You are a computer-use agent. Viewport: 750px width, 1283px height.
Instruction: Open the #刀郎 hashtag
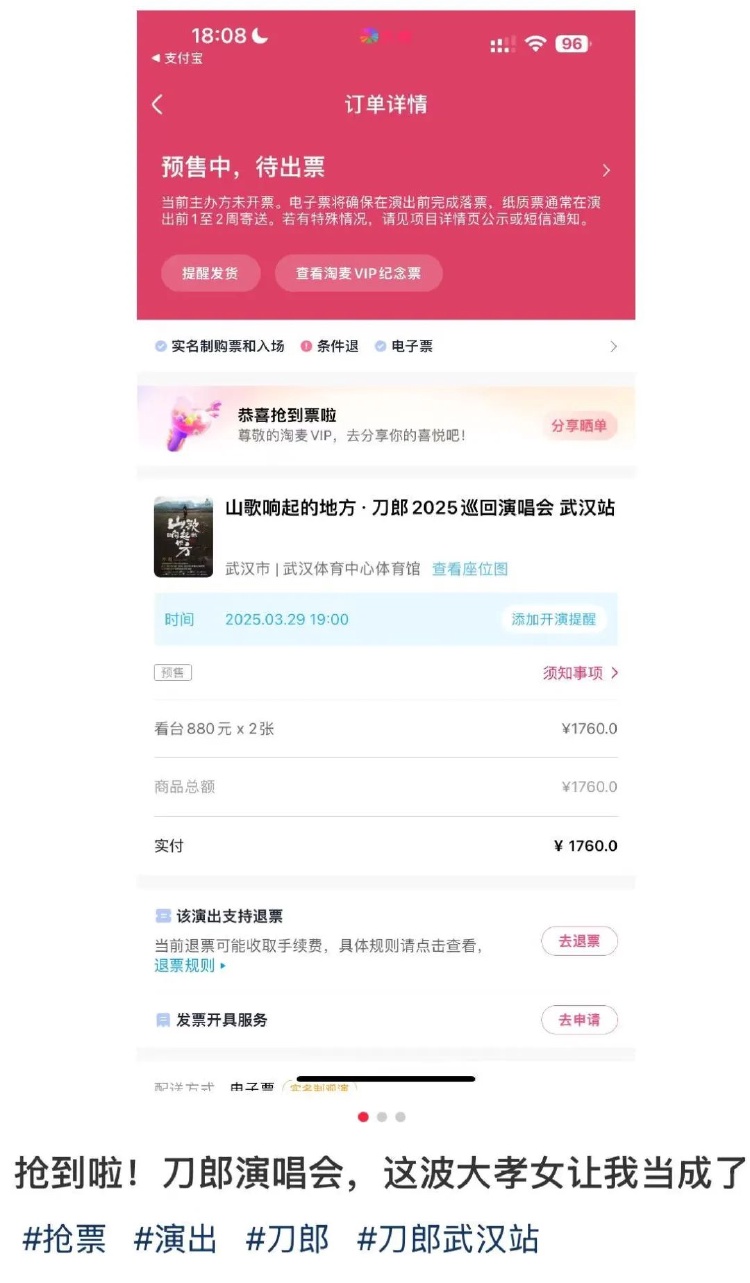[x=287, y=1240]
